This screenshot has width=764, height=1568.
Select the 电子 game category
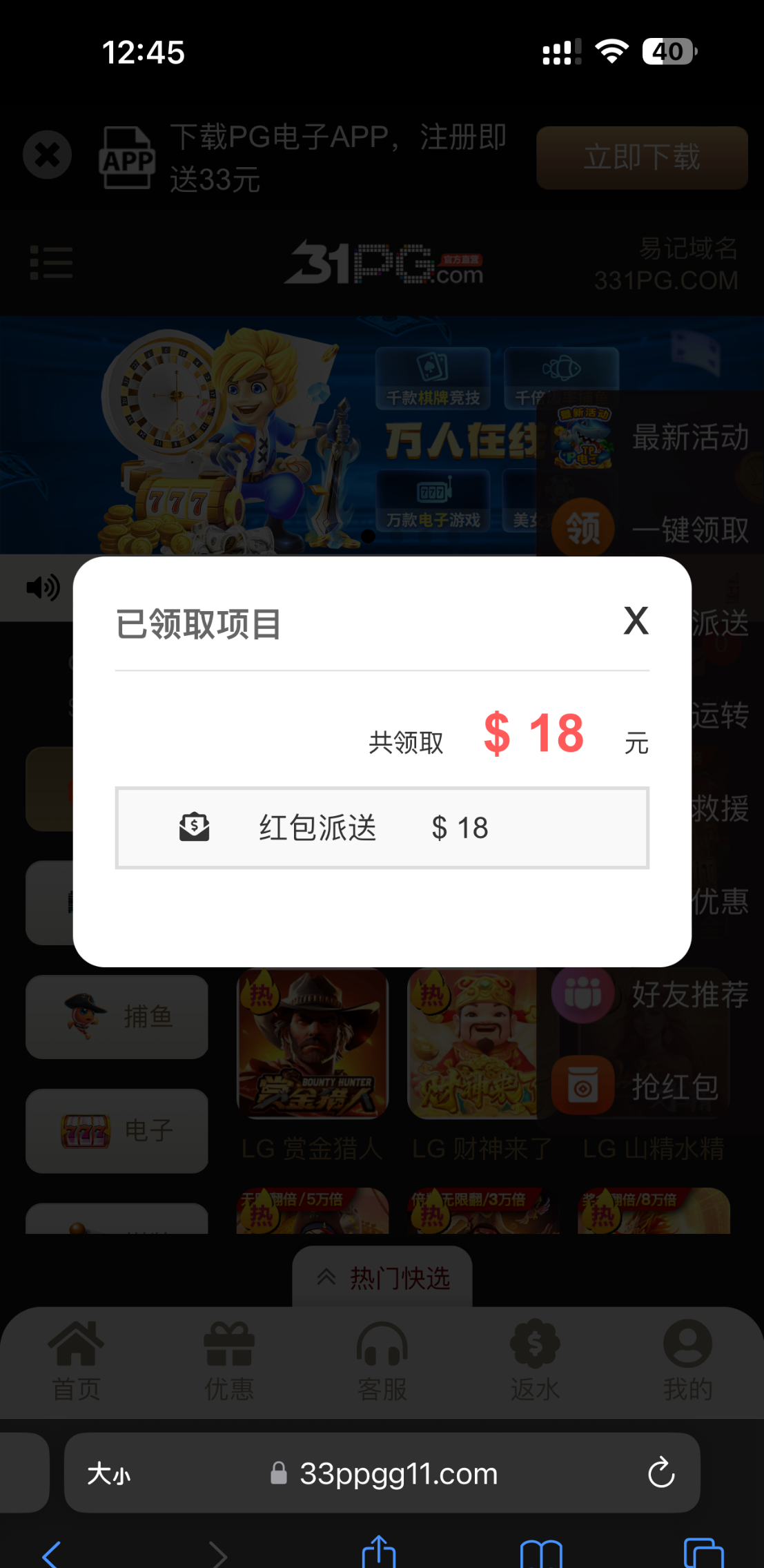click(x=117, y=1130)
